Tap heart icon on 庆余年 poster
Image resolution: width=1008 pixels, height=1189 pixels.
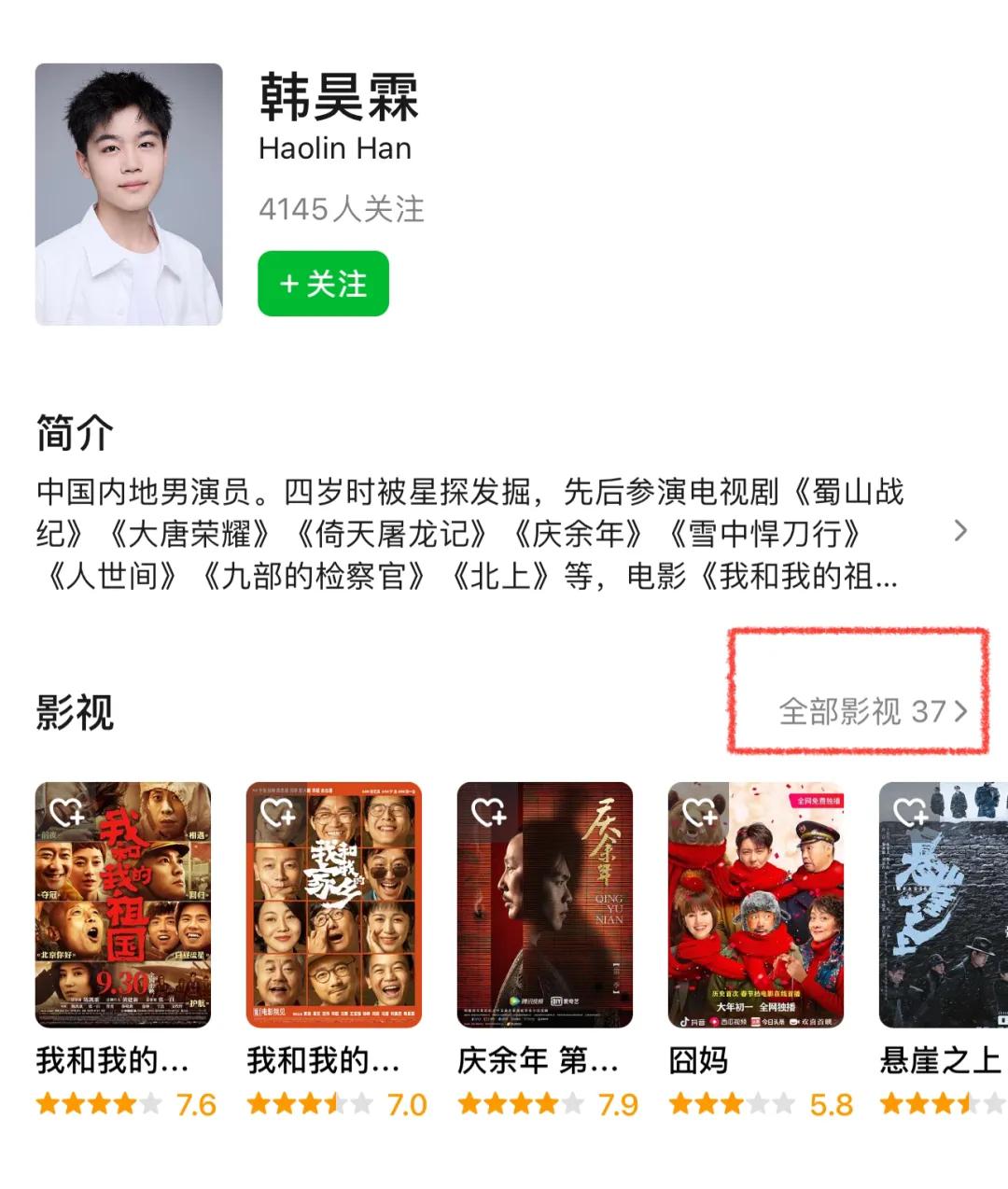pos(489,812)
